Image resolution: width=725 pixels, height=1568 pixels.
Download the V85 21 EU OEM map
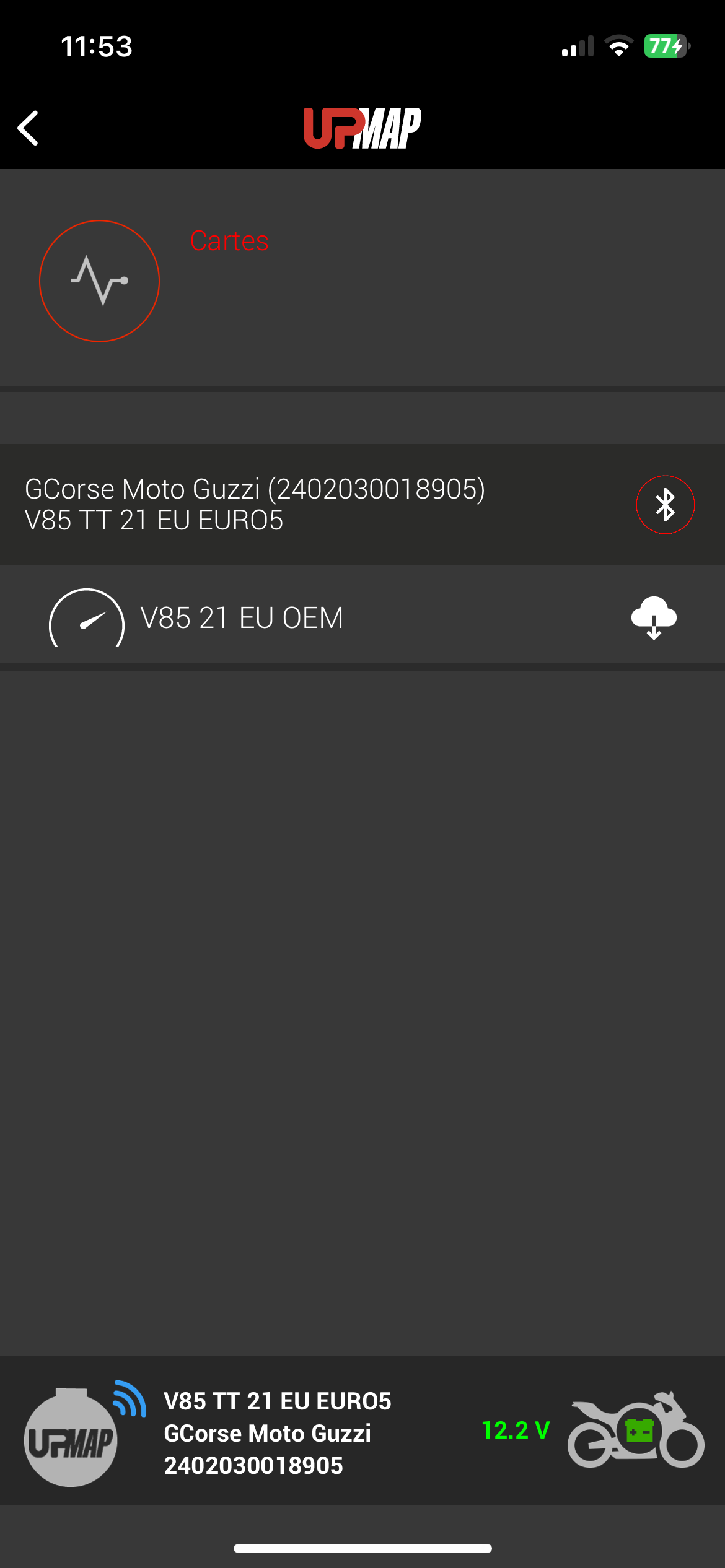click(654, 617)
